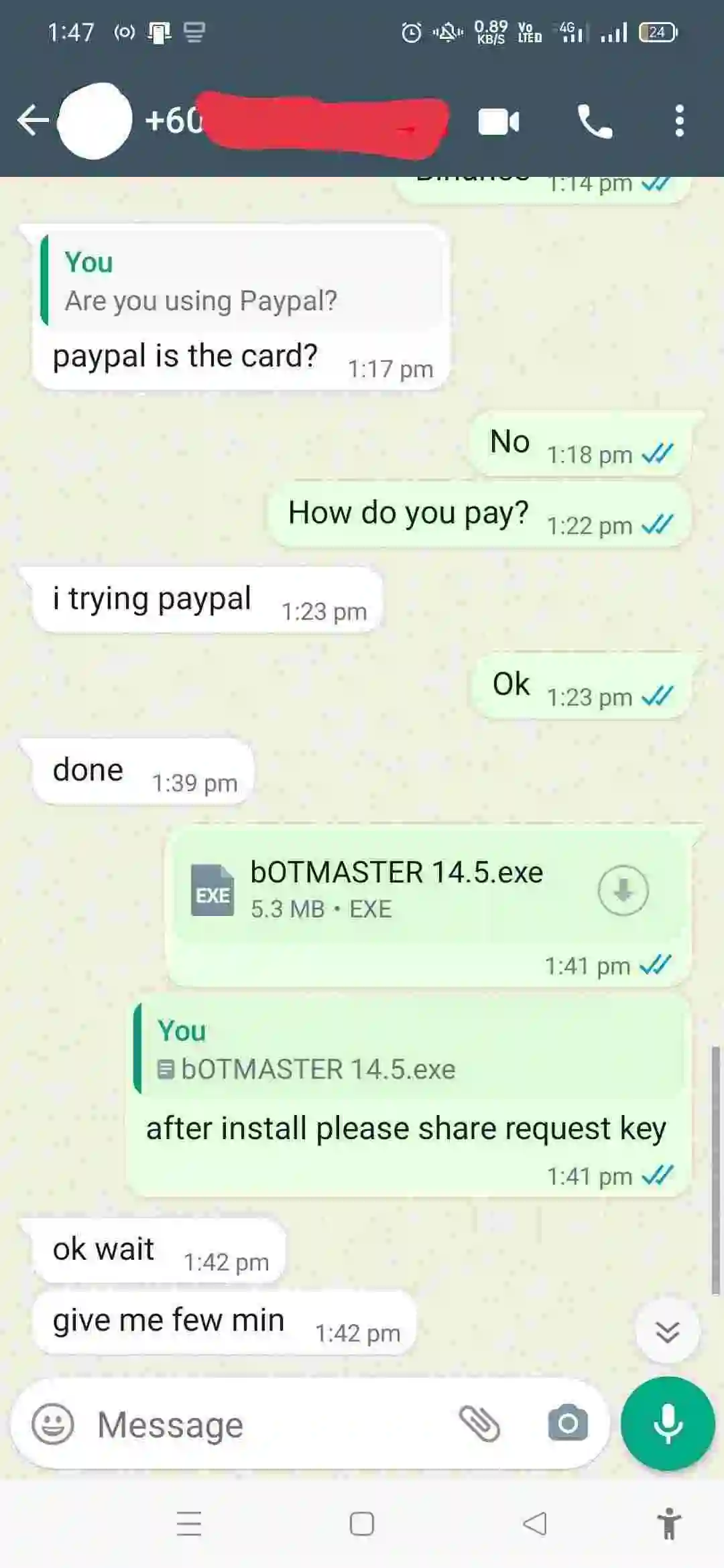Tap the Message text field

tap(268, 1424)
